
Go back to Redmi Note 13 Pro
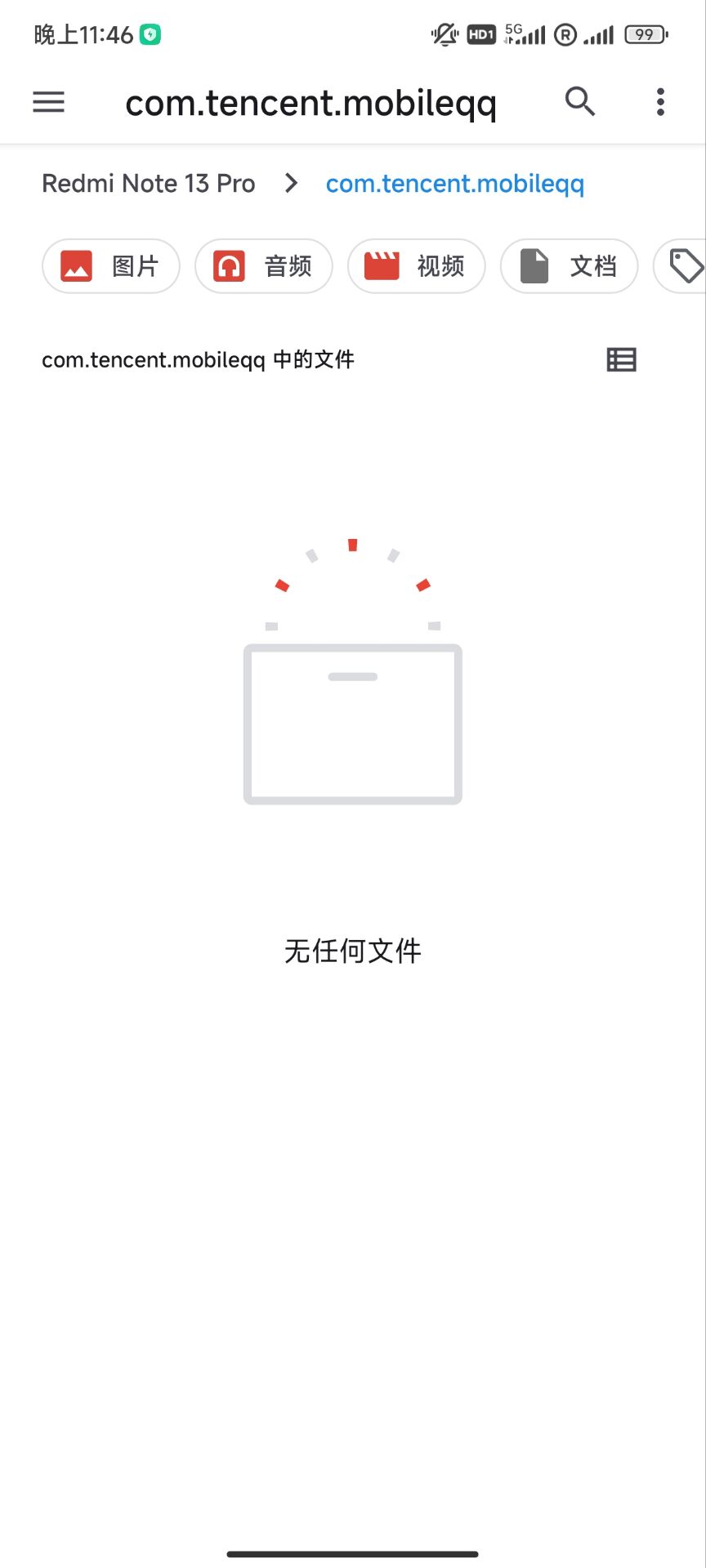click(x=149, y=184)
